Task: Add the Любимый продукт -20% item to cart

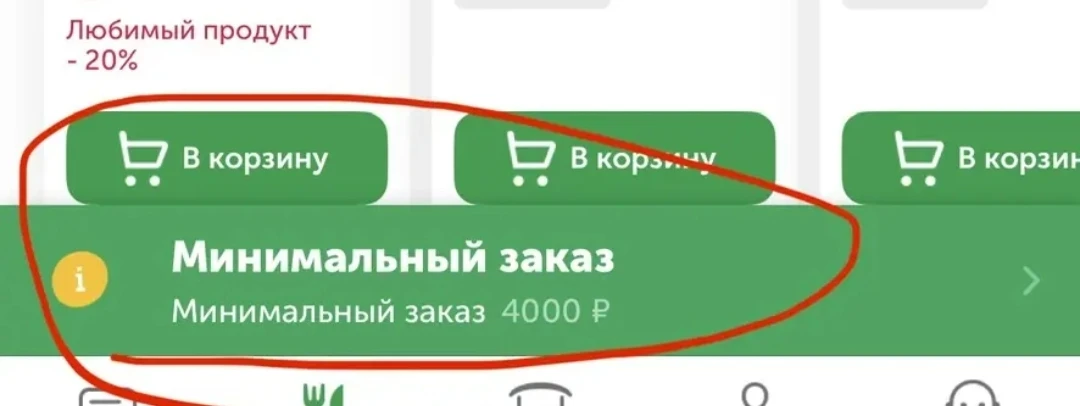Action: point(226,158)
